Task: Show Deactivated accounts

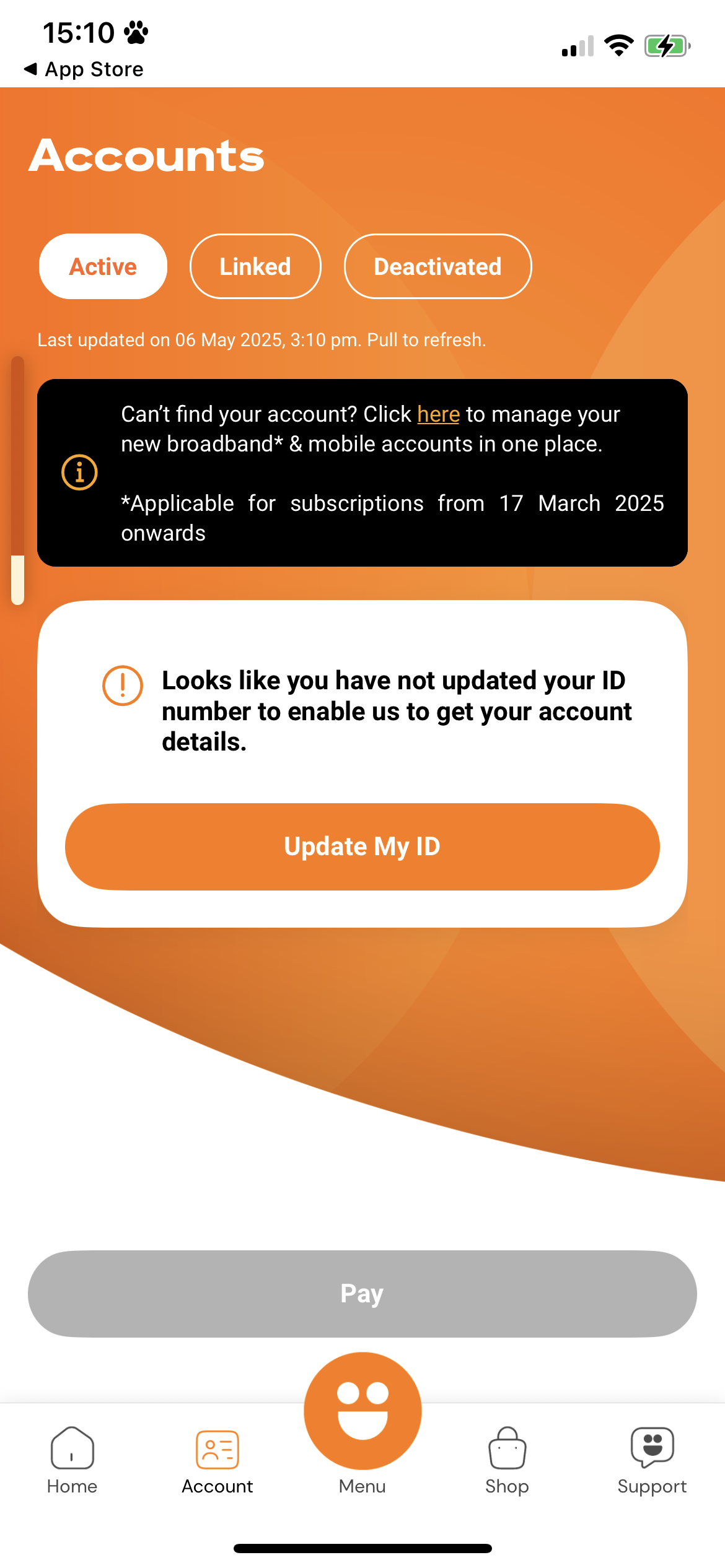Action: click(437, 266)
